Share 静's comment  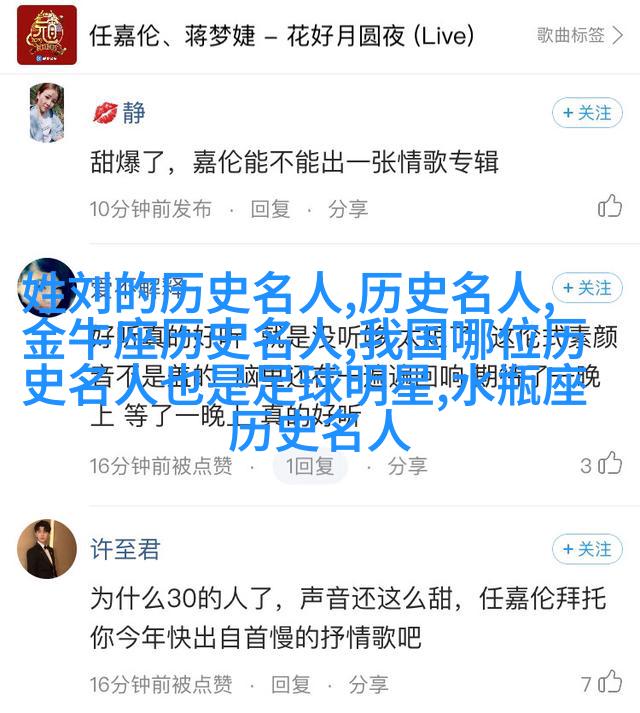point(348,209)
